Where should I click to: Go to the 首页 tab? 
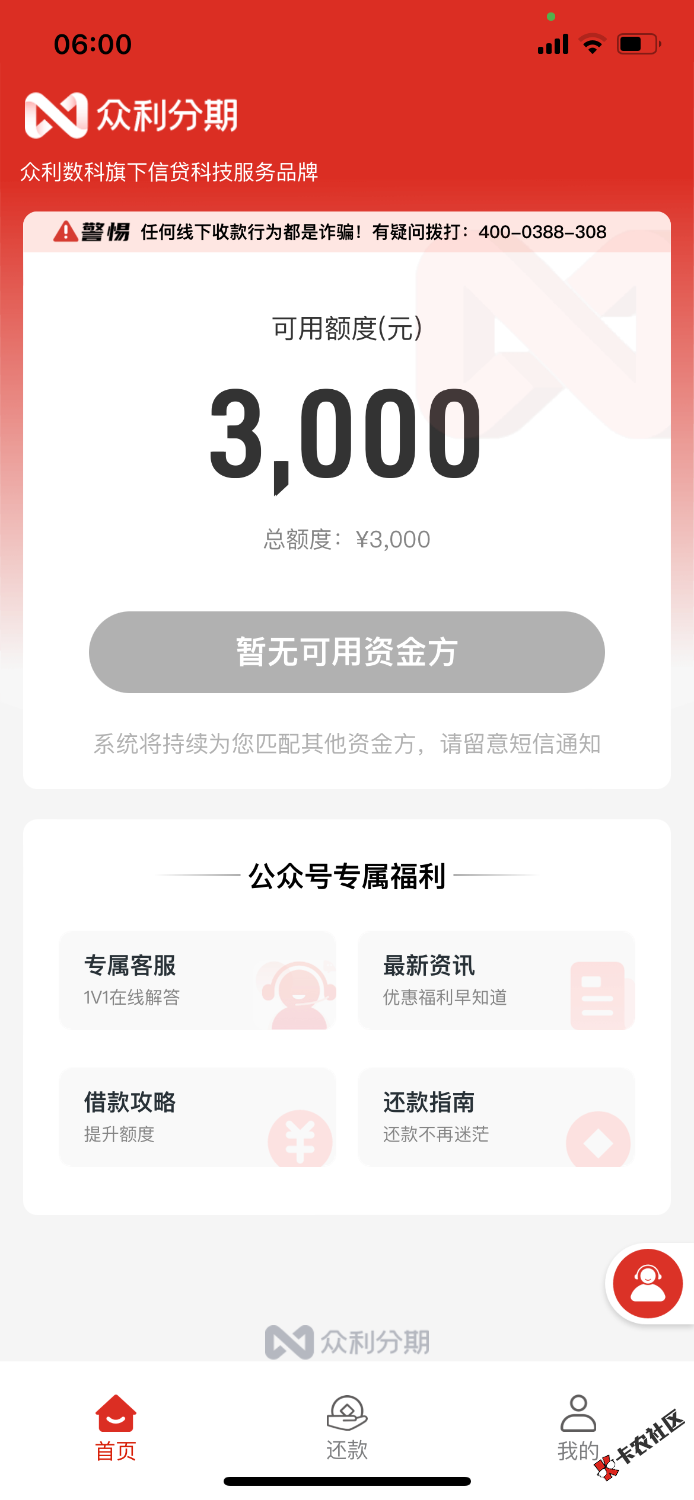click(x=116, y=1428)
